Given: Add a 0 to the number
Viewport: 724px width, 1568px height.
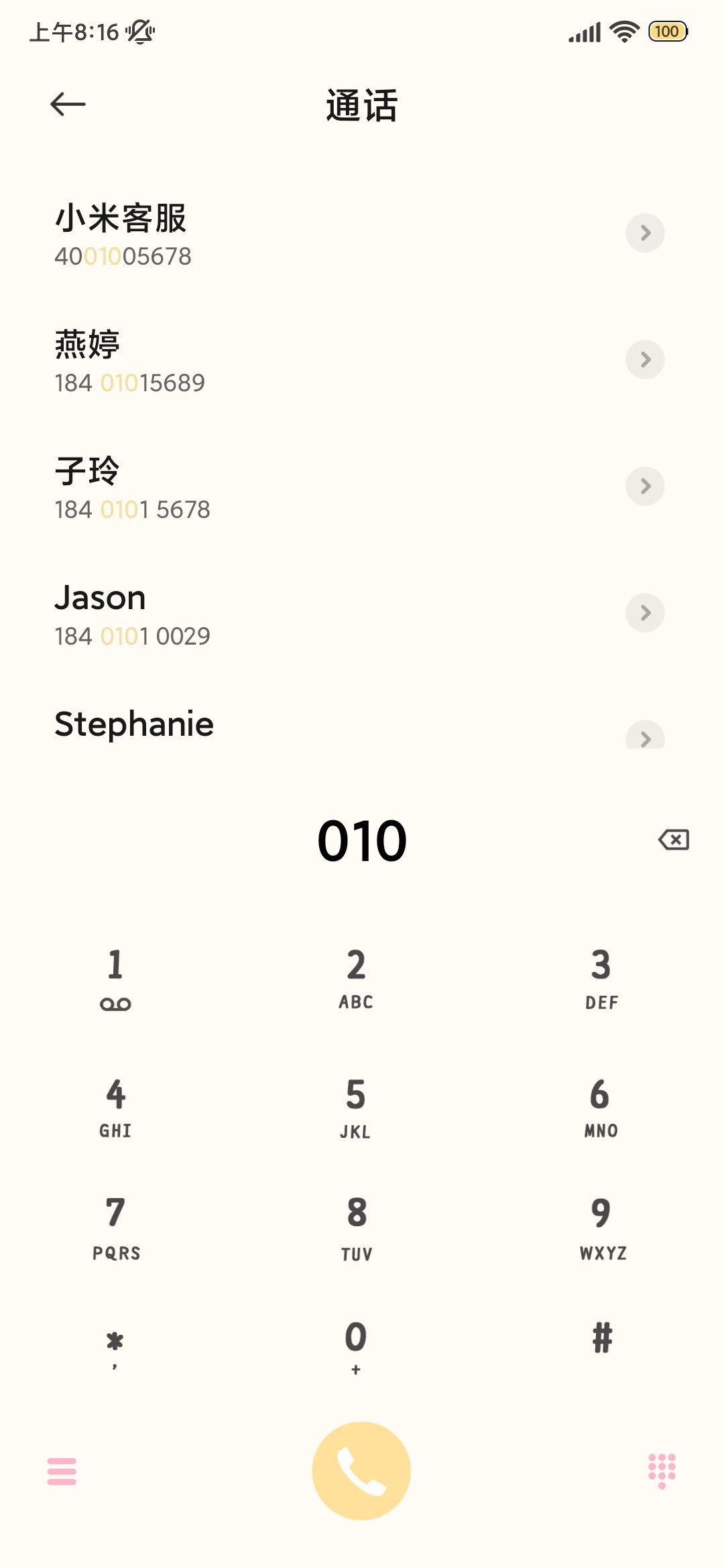Looking at the screenshot, I should [x=356, y=1347].
